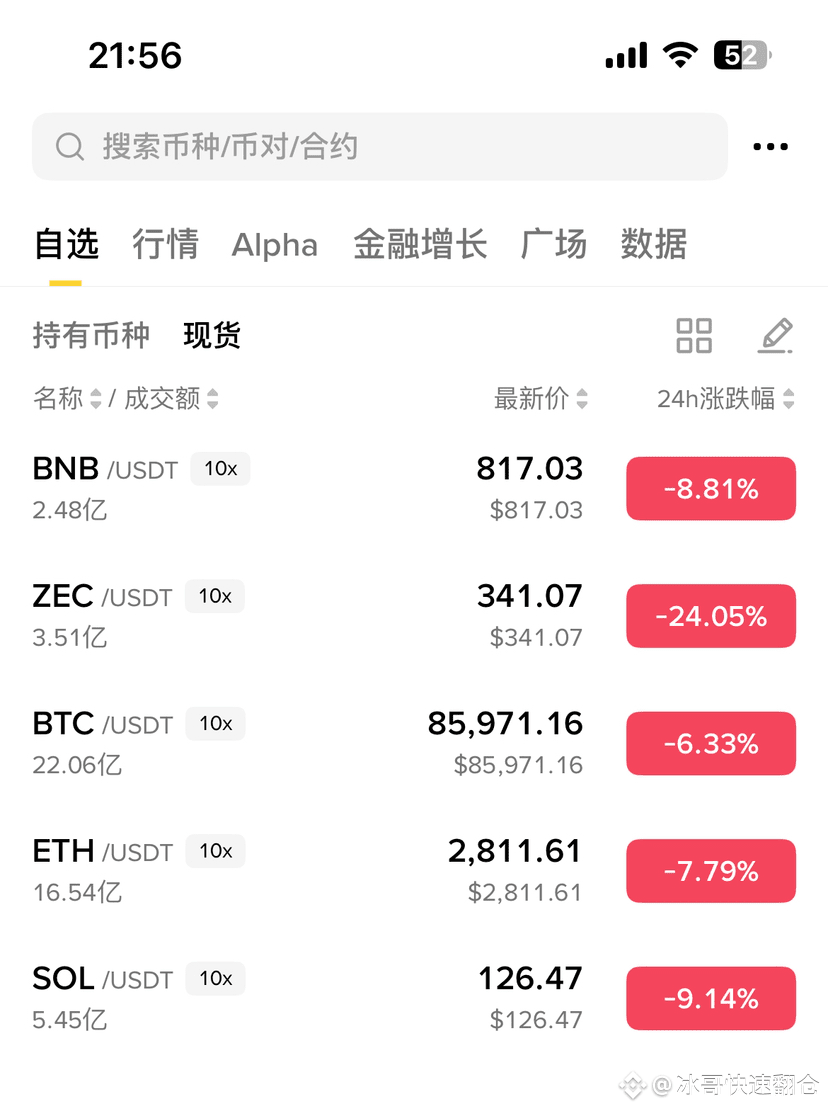Select the 数据 tab
Viewport: 828px width, 1111px height.
coord(653,245)
